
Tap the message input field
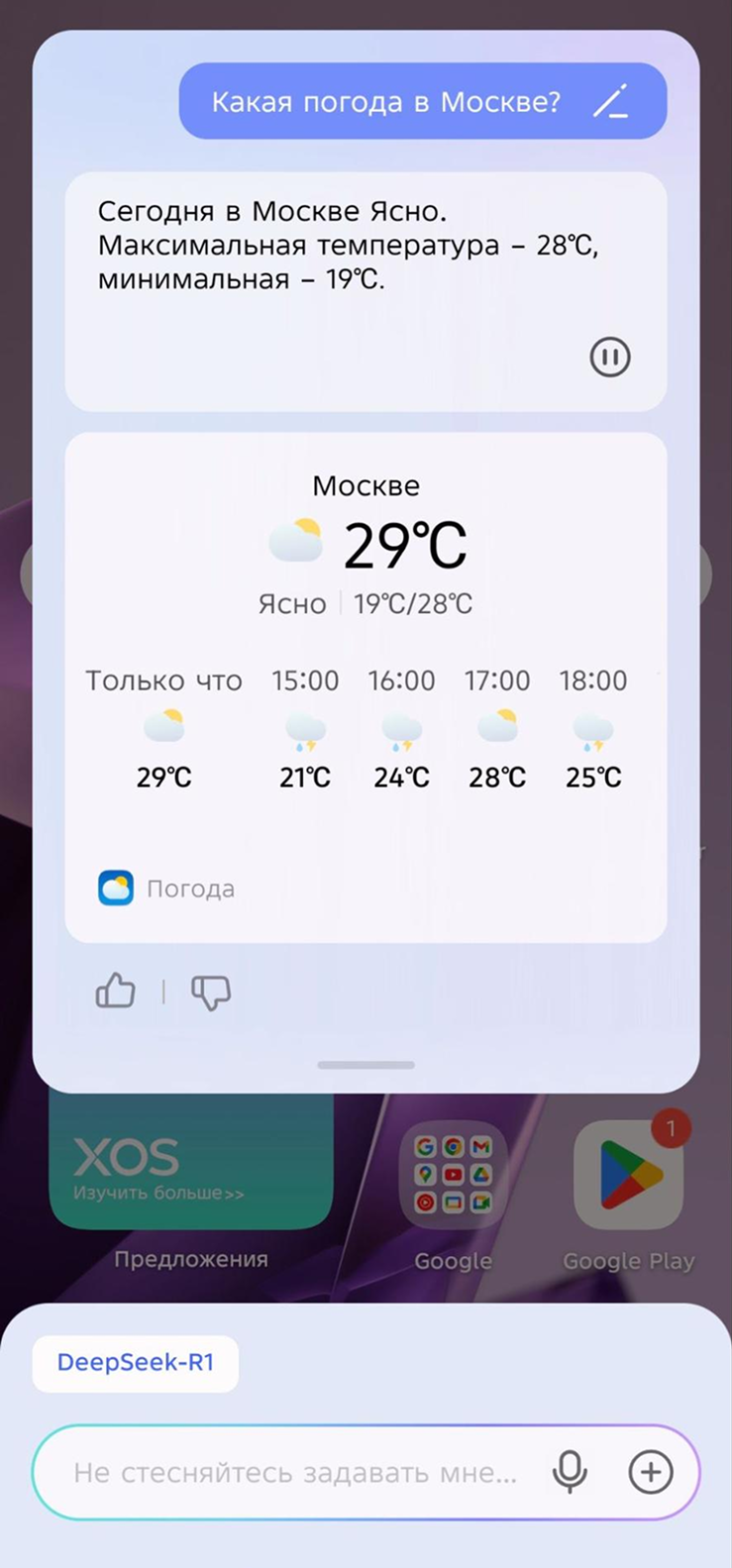coord(295,1473)
